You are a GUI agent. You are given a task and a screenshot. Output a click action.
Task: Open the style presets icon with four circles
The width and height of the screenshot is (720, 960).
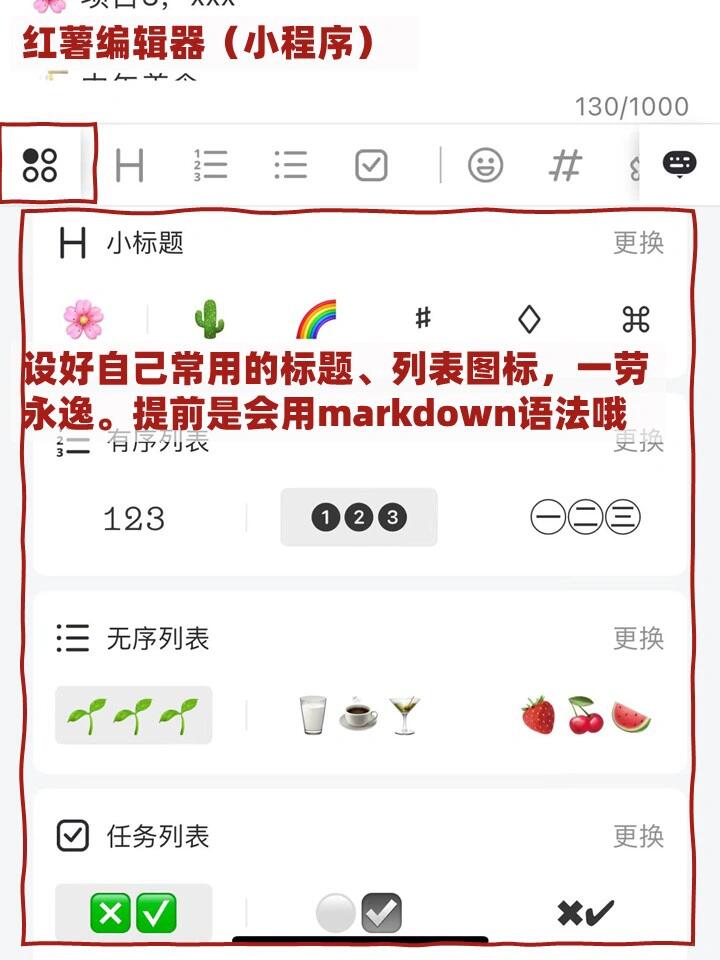click(x=41, y=165)
